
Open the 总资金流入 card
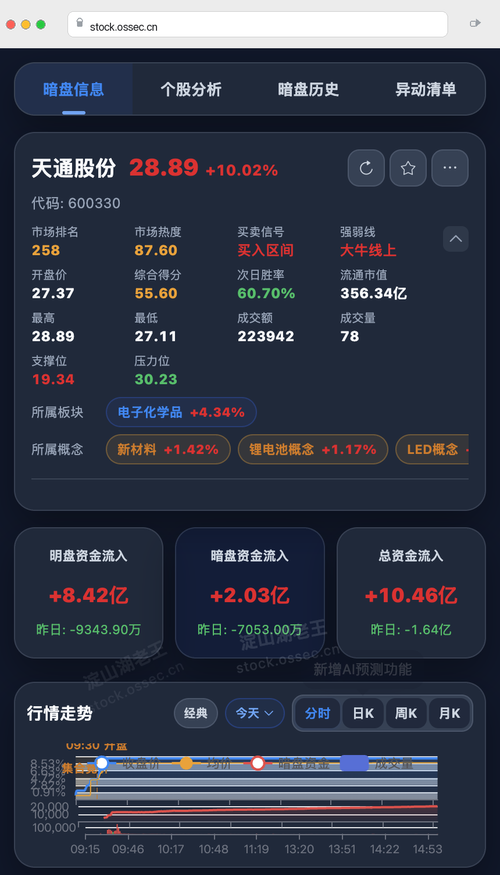(x=411, y=593)
